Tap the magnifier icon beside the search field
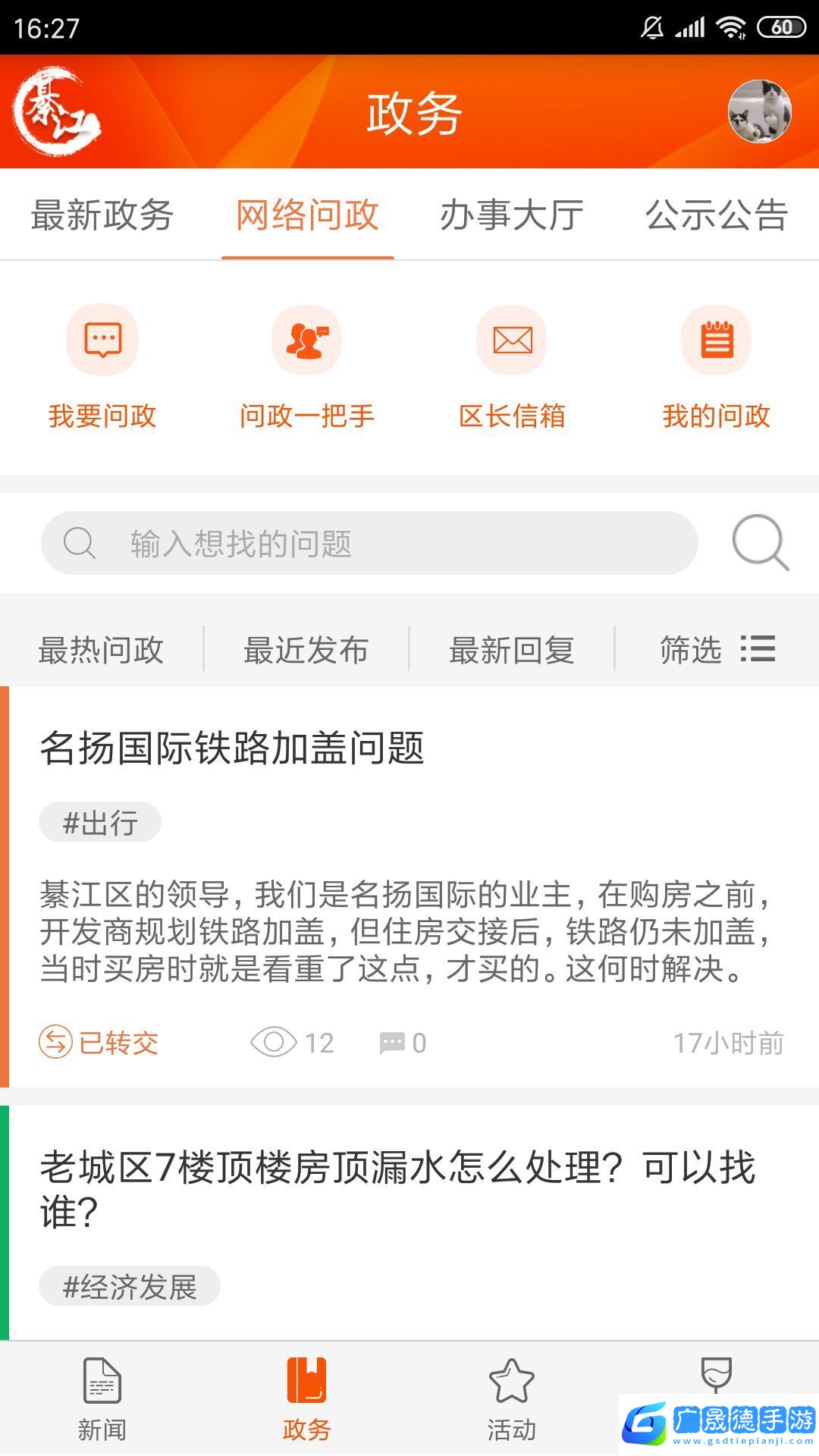 pos(760,543)
